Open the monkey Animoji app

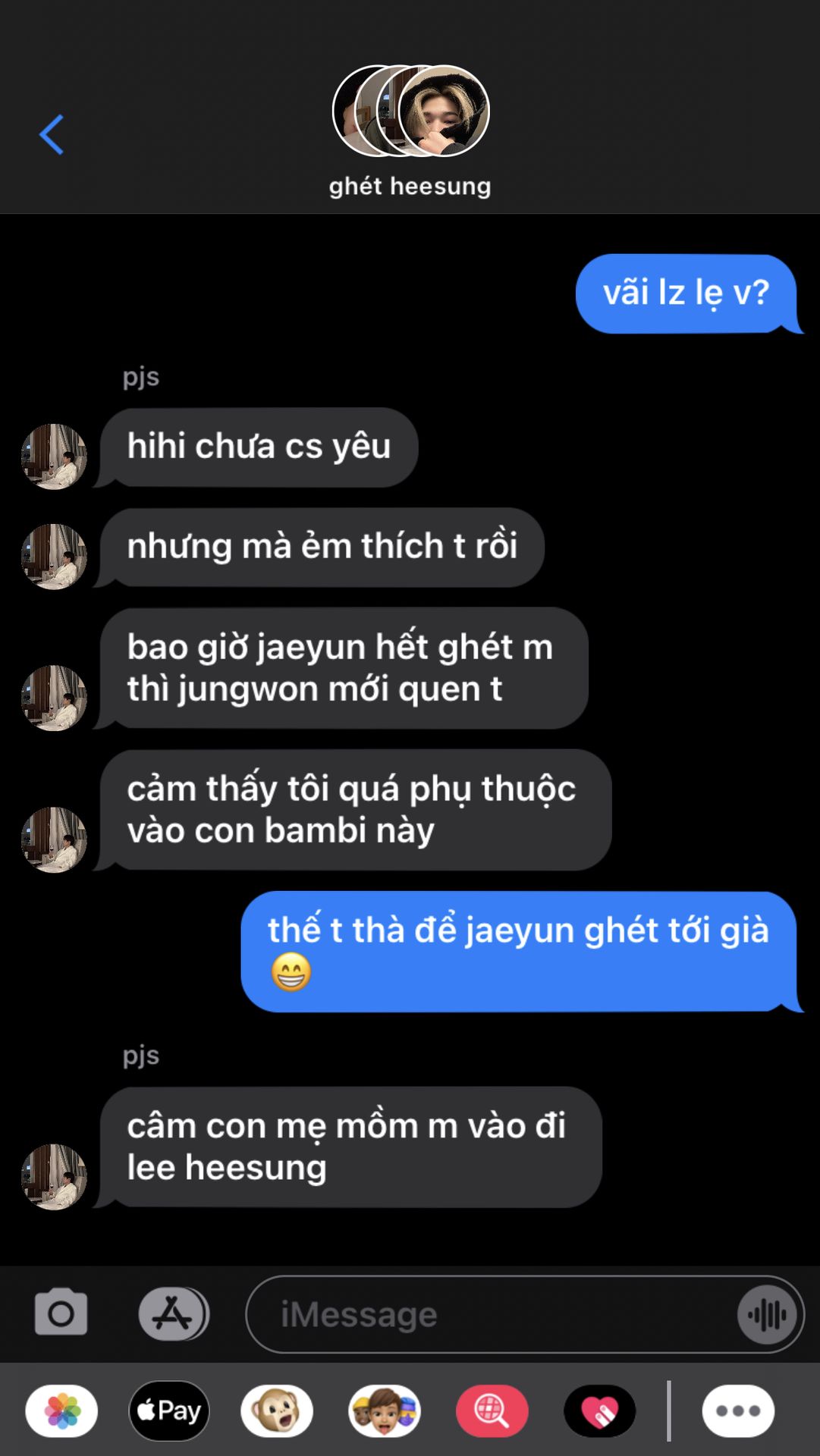pos(277,1411)
